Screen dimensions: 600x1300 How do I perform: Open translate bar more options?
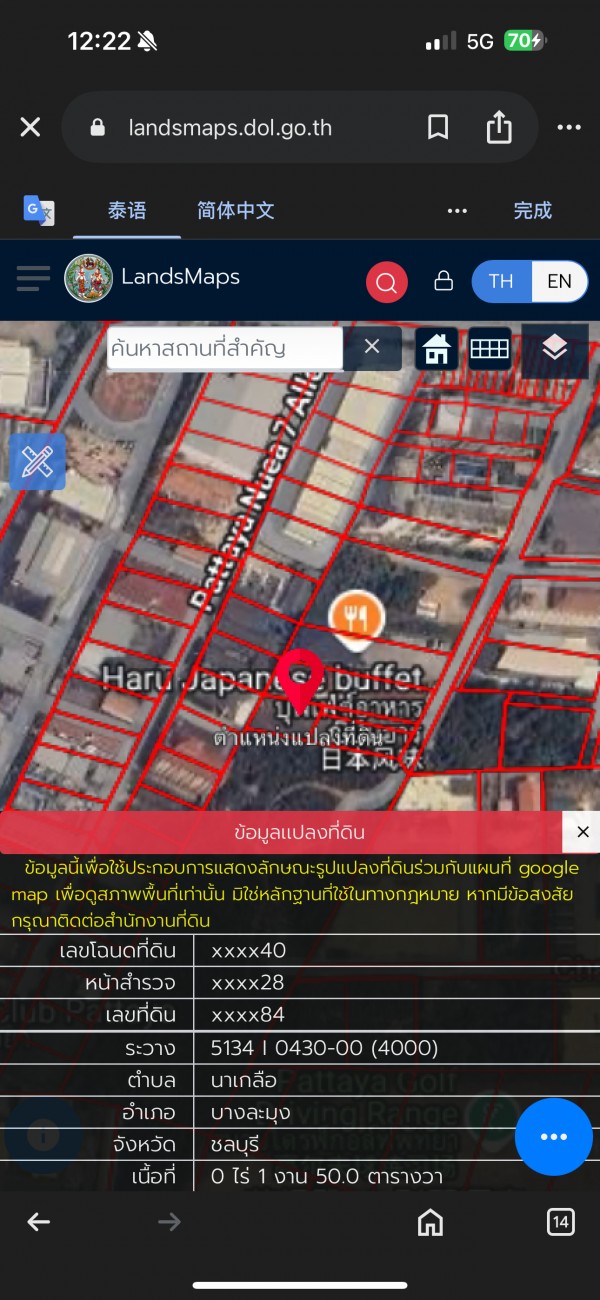coord(457,210)
